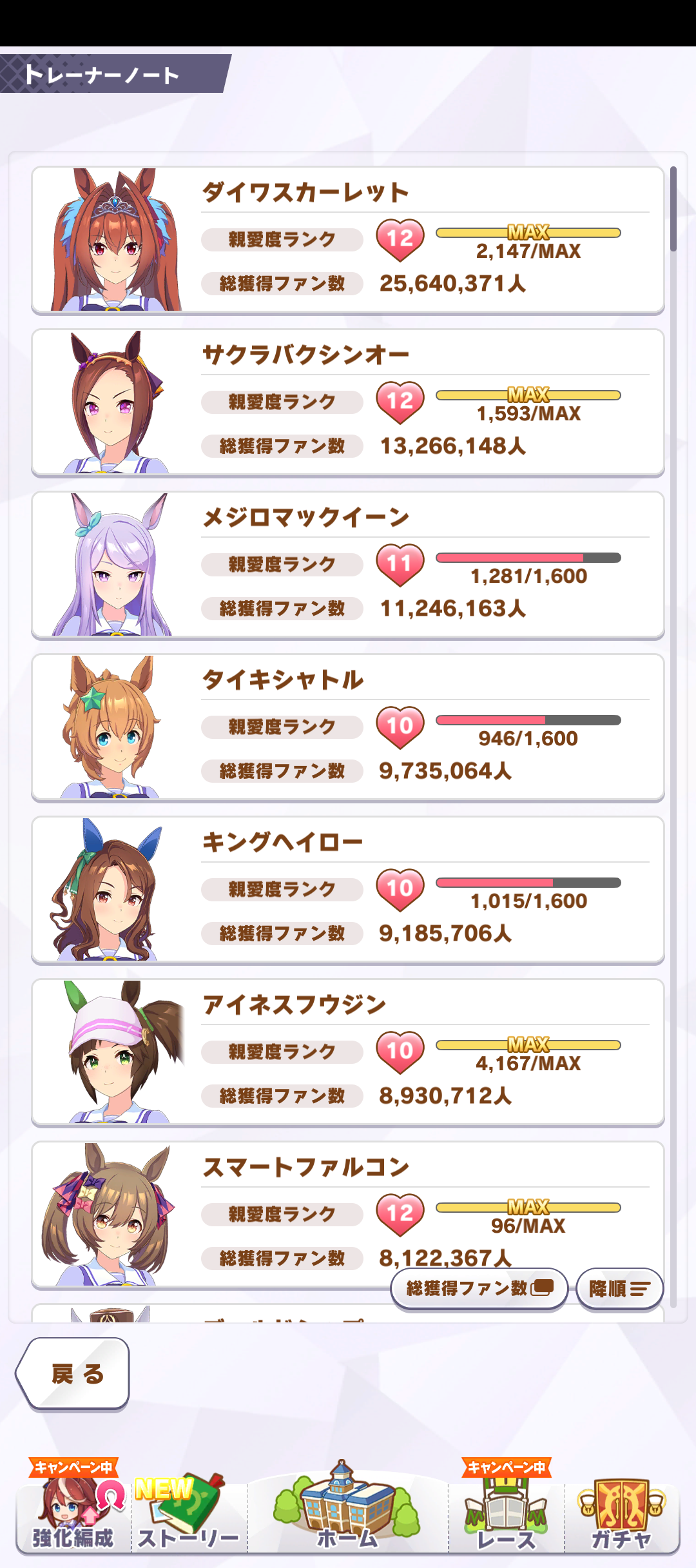
Task: View キングヘイロー trainer note
Action: (x=348, y=890)
